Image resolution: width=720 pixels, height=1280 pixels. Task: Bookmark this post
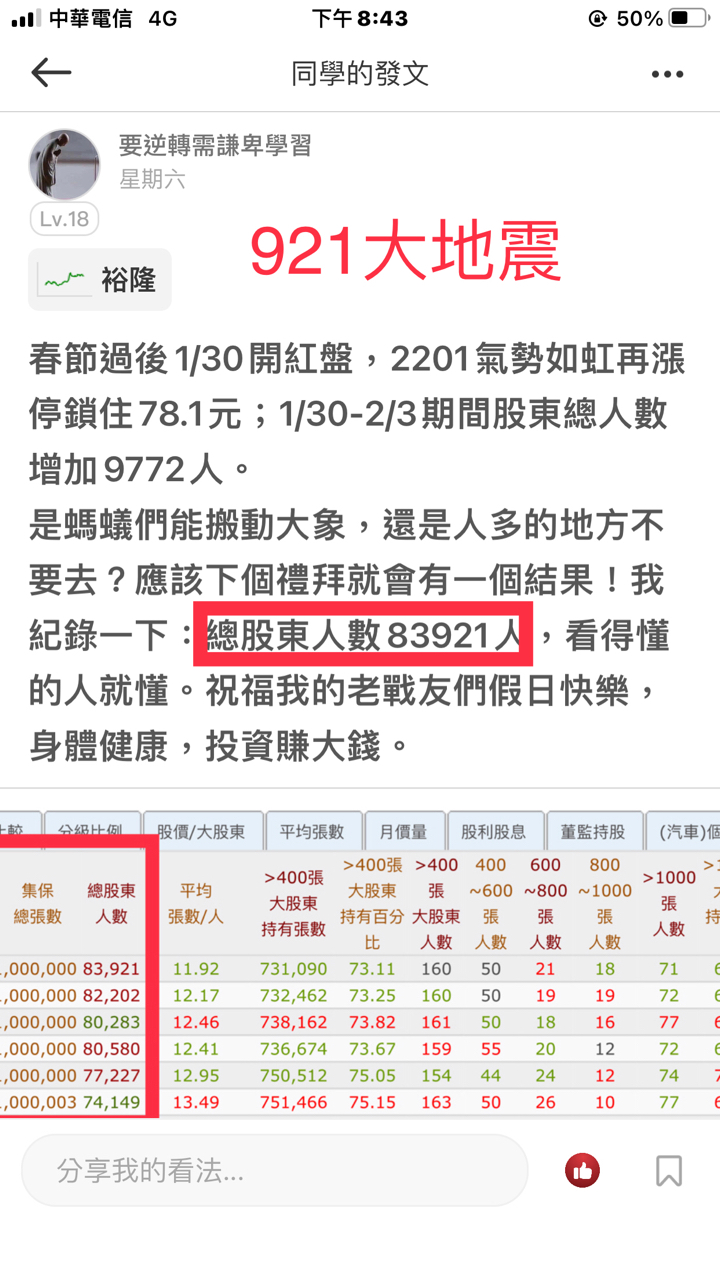tap(668, 1171)
